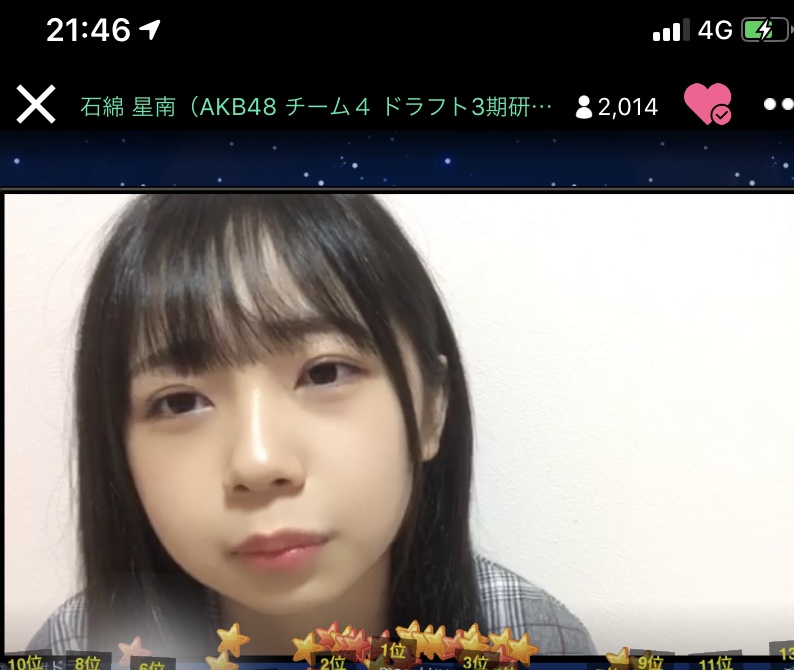Open the three-dot overflow menu

778,104
